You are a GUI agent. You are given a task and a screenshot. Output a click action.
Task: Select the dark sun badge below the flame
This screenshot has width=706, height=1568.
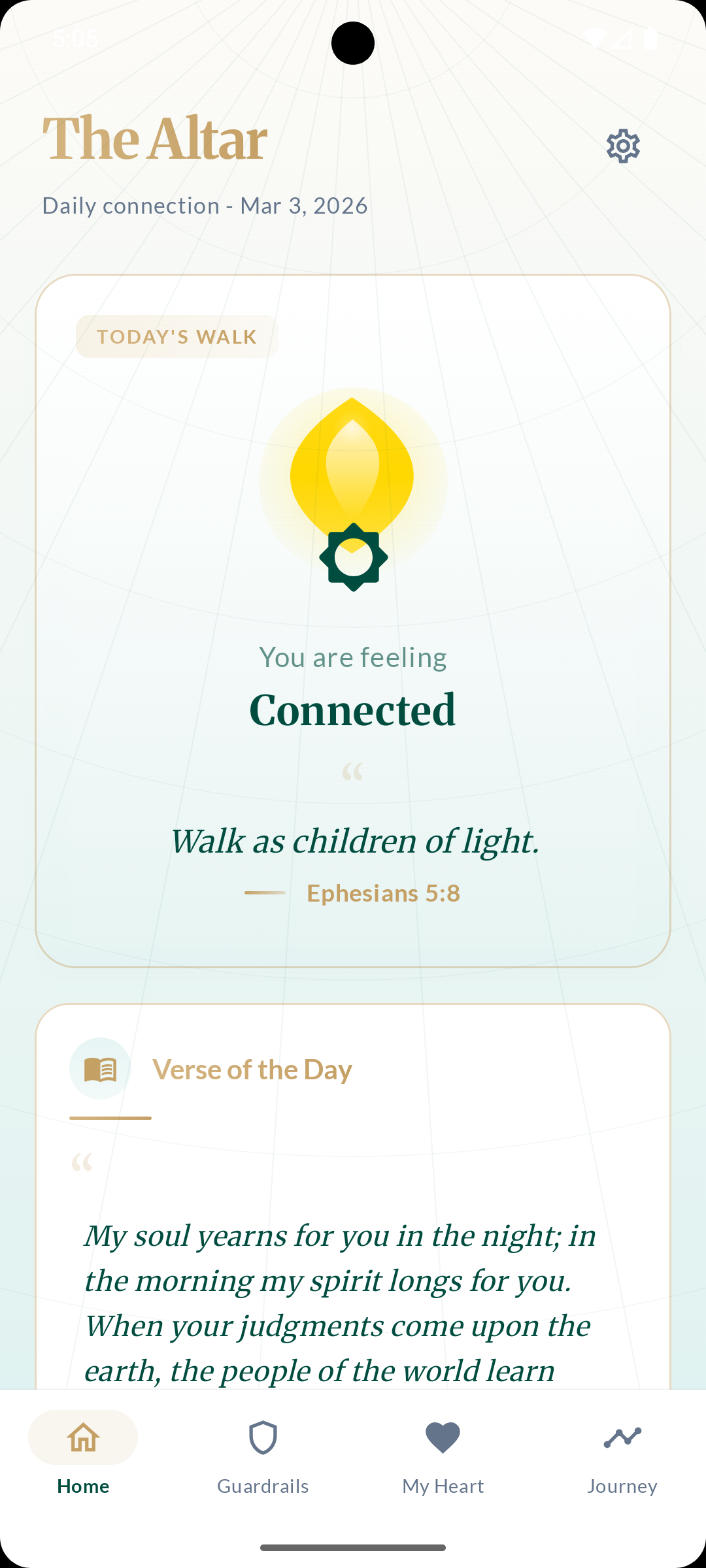click(x=352, y=557)
